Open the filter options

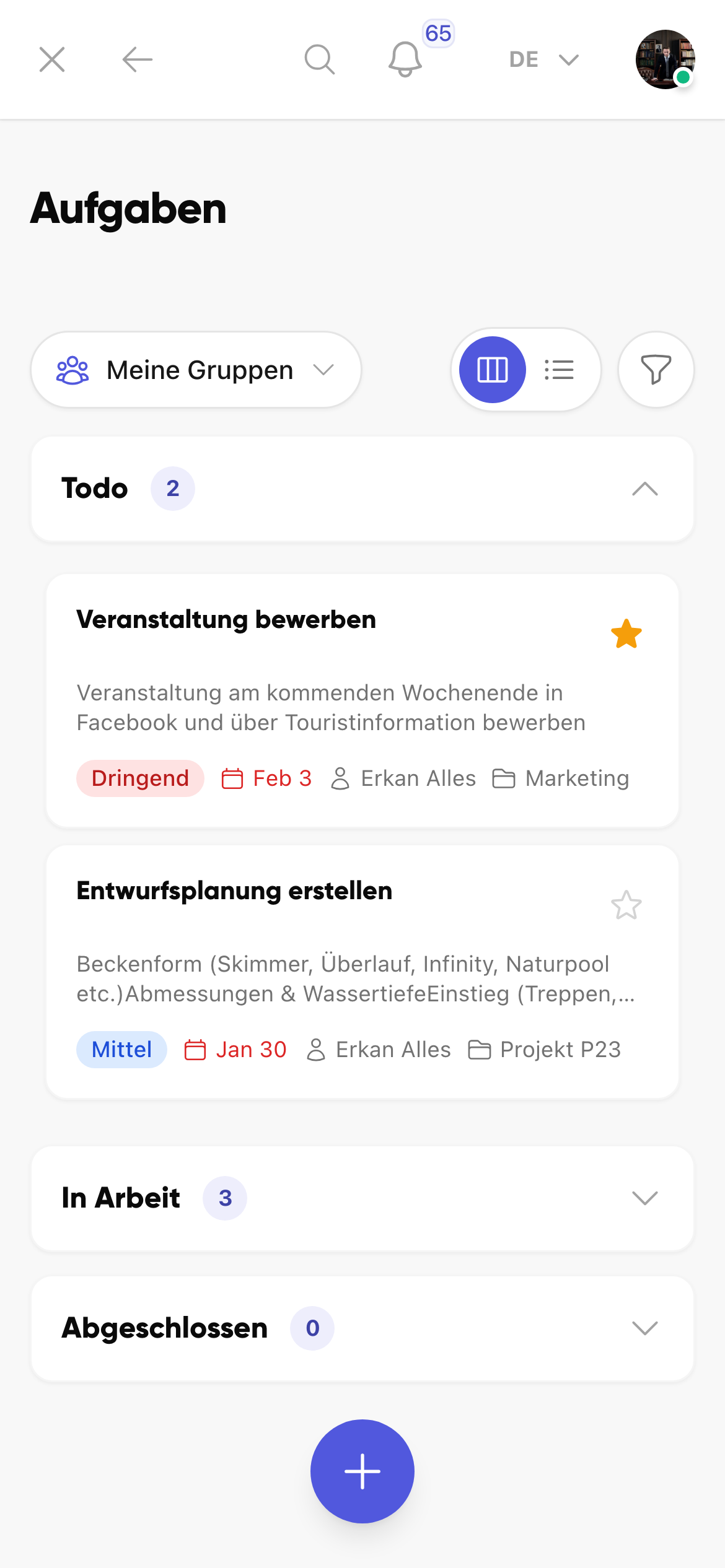pos(656,369)
